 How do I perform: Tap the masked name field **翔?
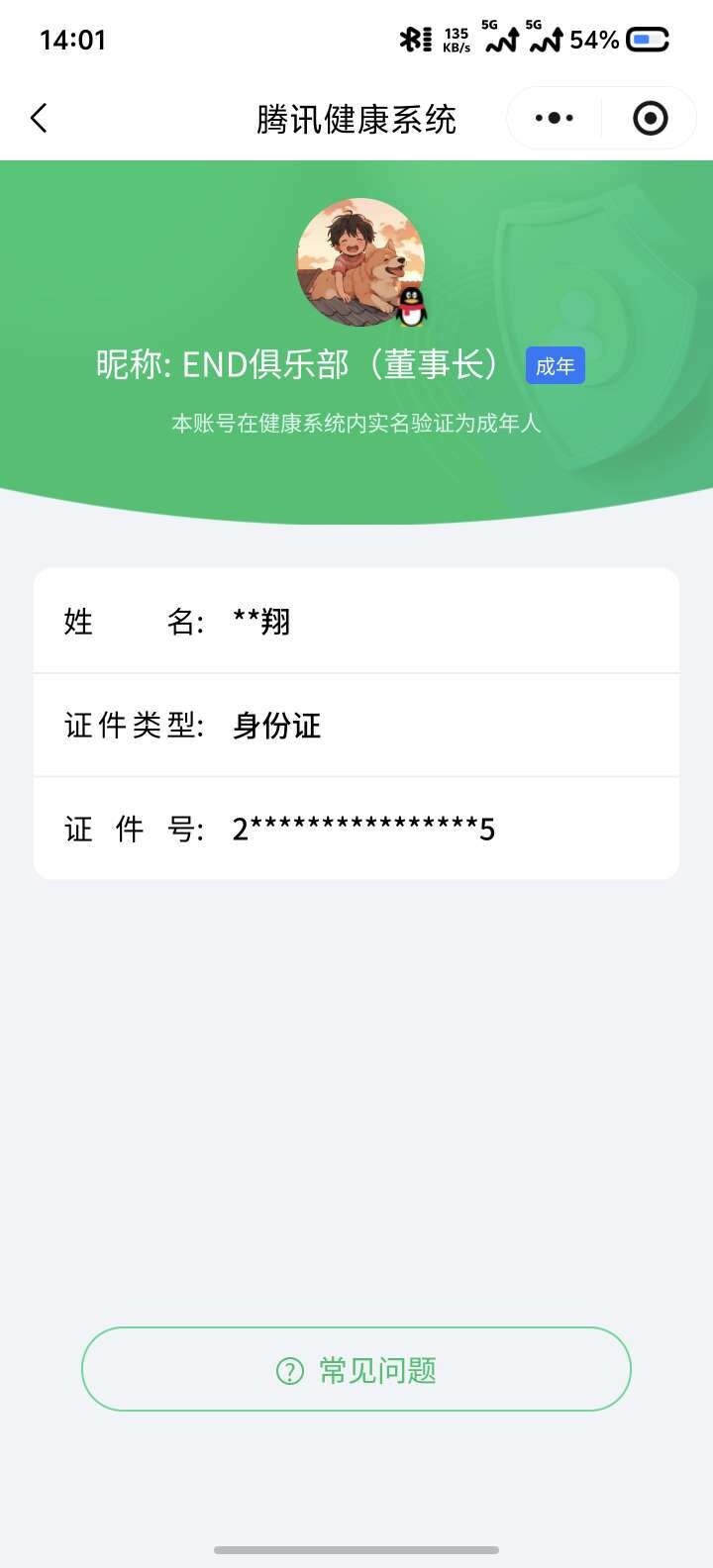263,621
